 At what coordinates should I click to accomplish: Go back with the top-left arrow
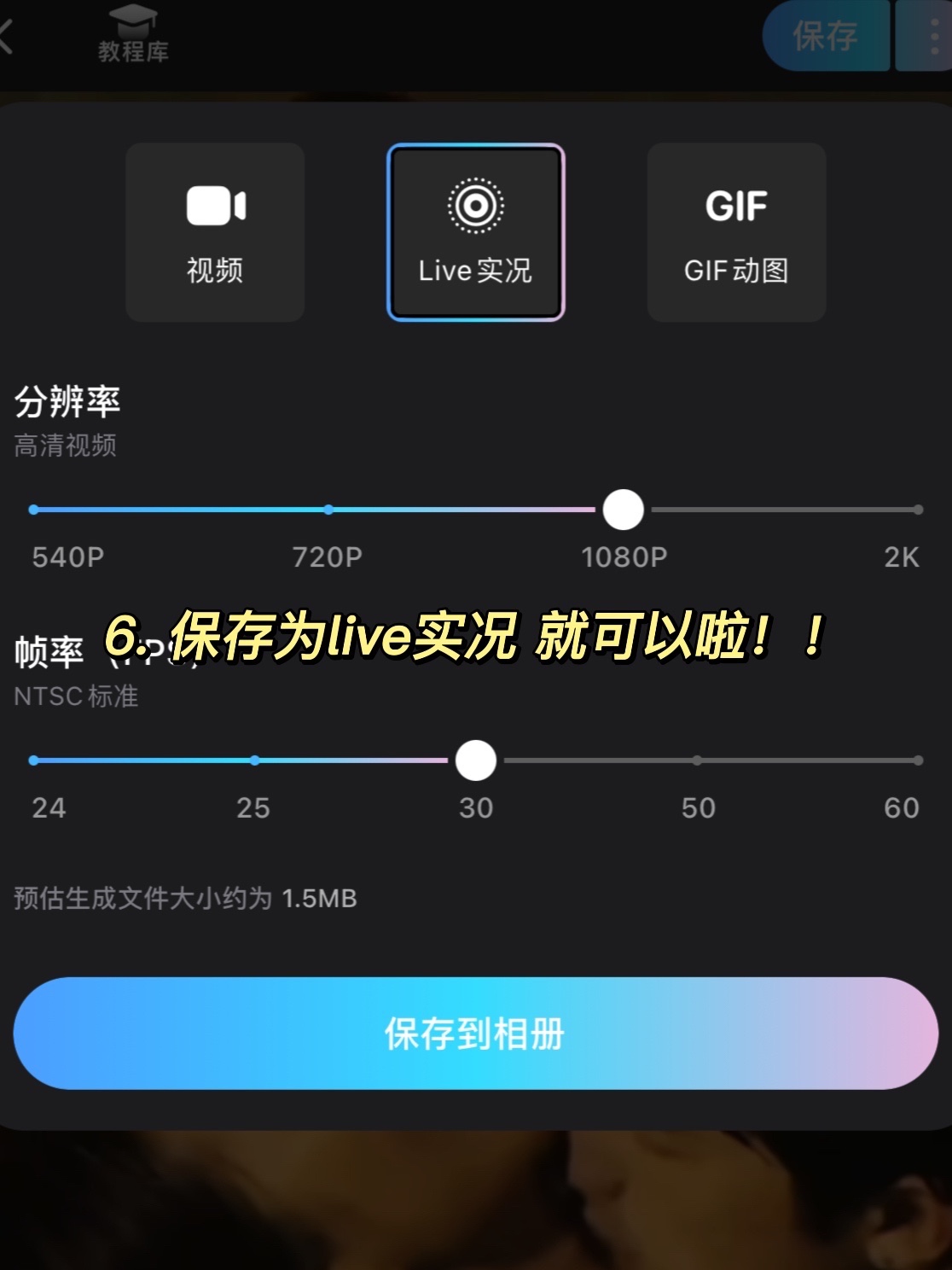5,36
